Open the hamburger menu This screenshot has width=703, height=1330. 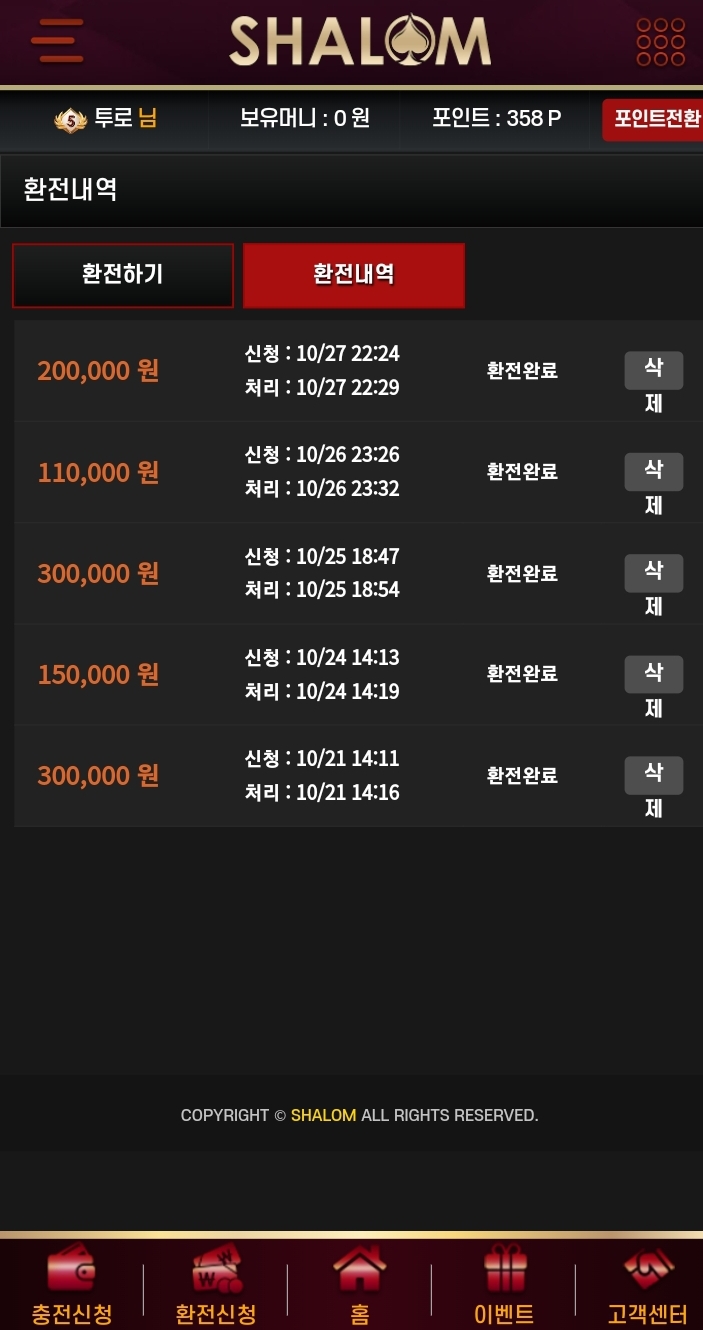tap(57, 41)
